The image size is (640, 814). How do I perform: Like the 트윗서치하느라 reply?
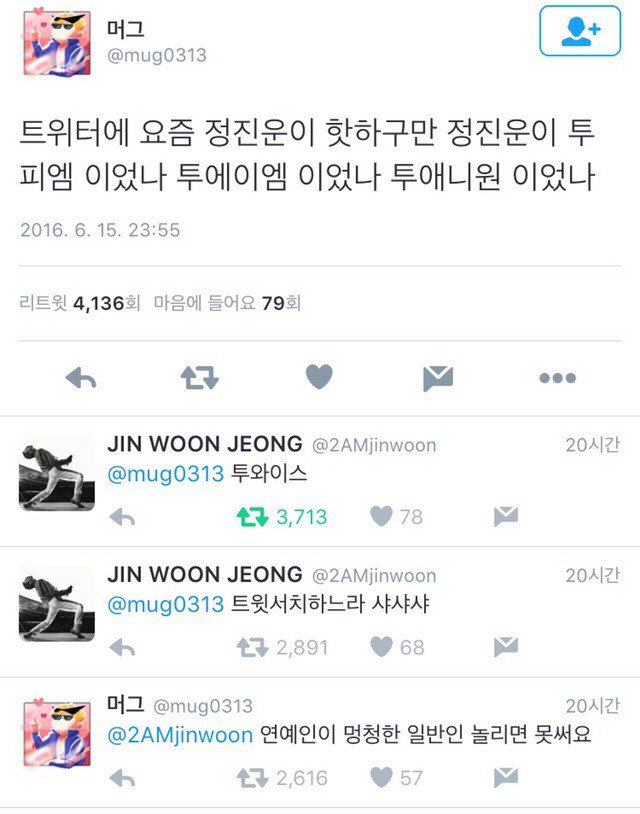(381, 647)
